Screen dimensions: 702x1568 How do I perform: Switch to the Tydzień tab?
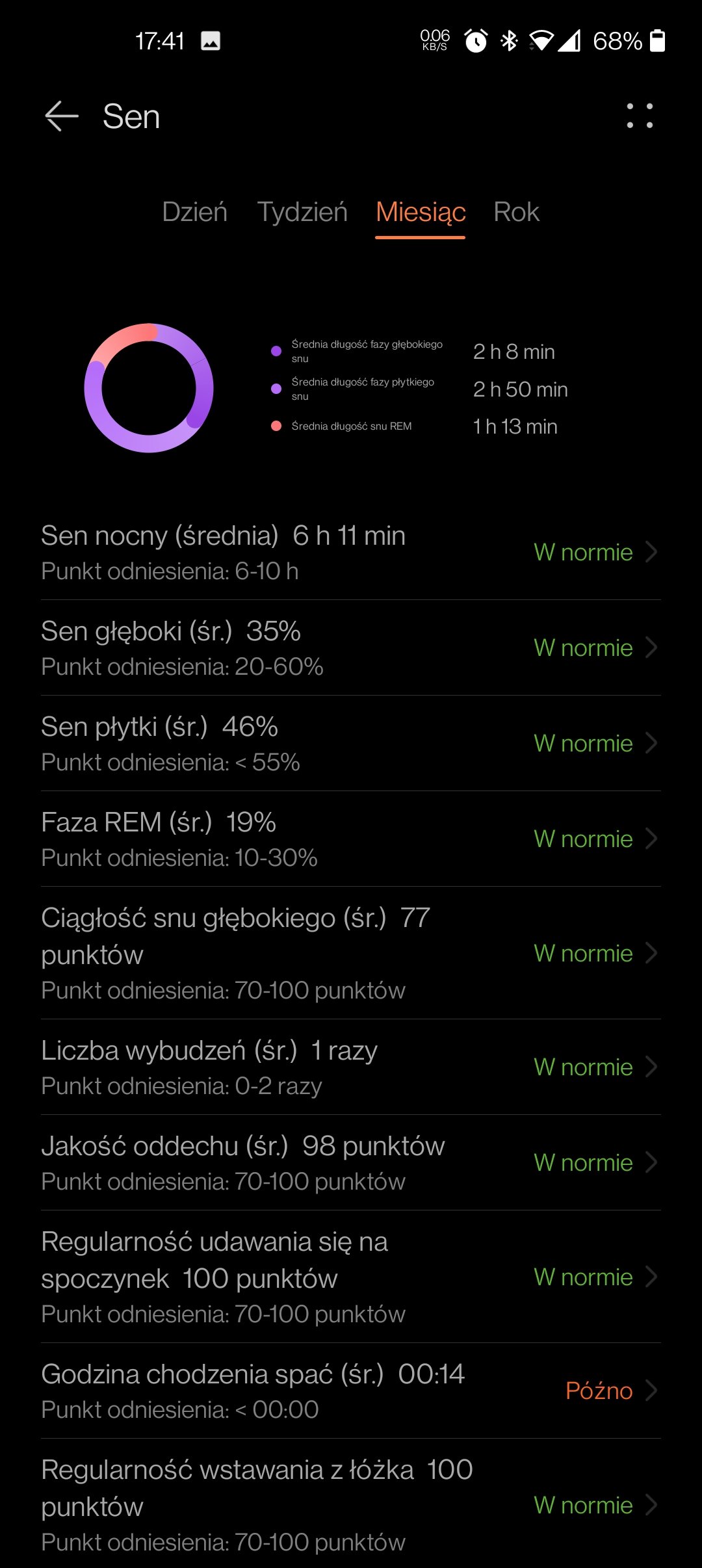click(302, 212)
